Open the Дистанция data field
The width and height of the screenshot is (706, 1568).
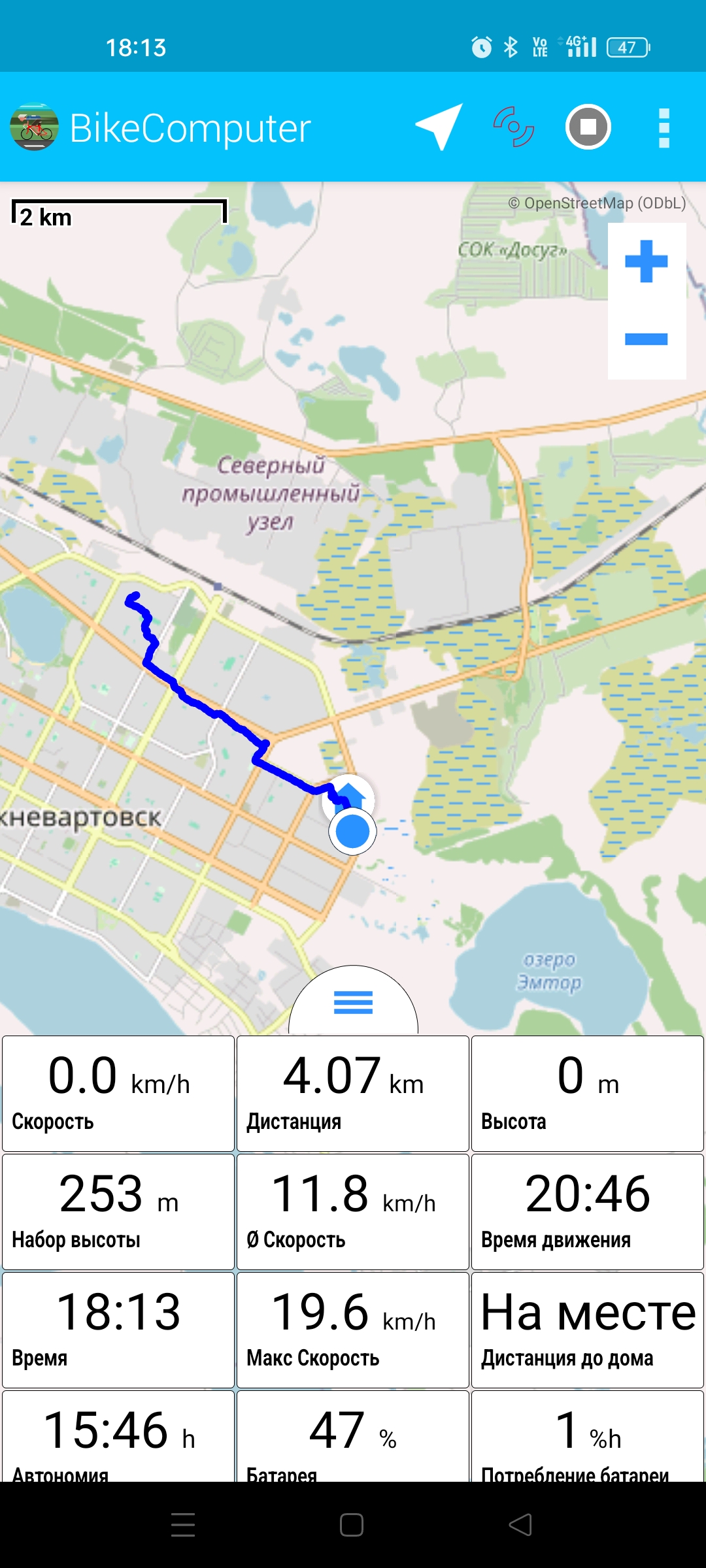pyautogui.click(x=353, y=1094)
